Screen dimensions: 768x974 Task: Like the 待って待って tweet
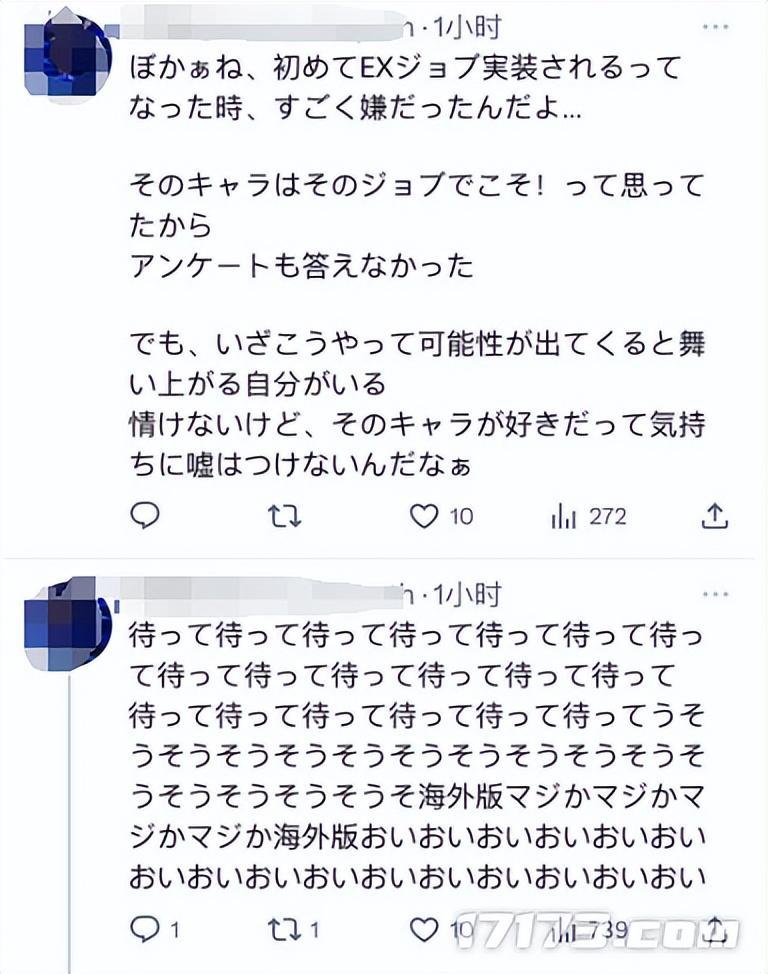point(424,929)
